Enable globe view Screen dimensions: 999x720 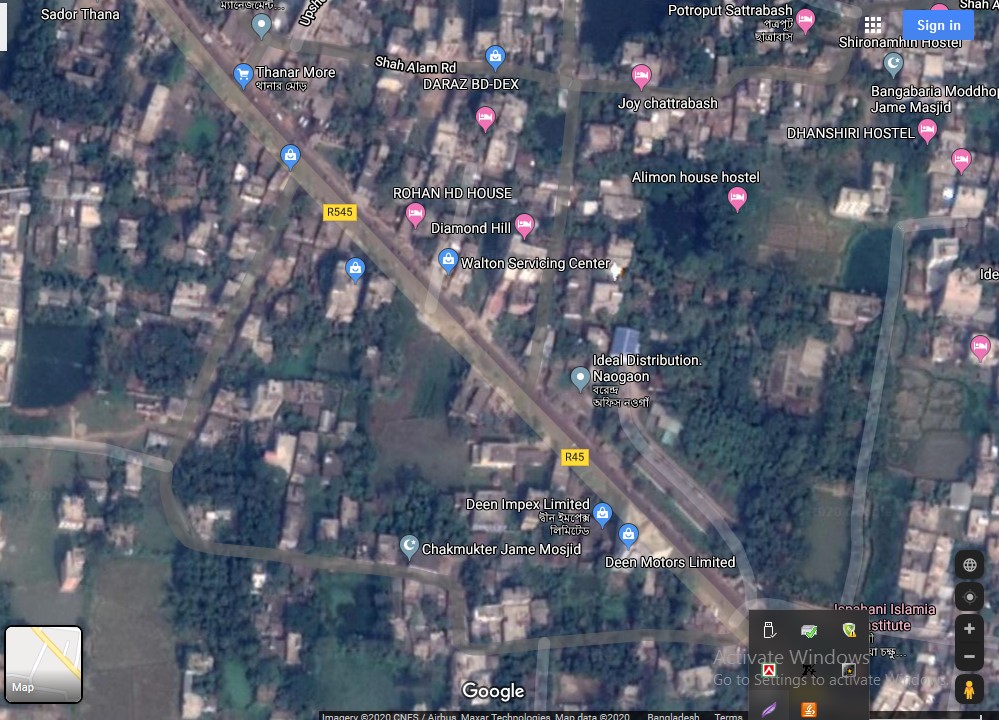pyautogui.click(x=969, y=565)
